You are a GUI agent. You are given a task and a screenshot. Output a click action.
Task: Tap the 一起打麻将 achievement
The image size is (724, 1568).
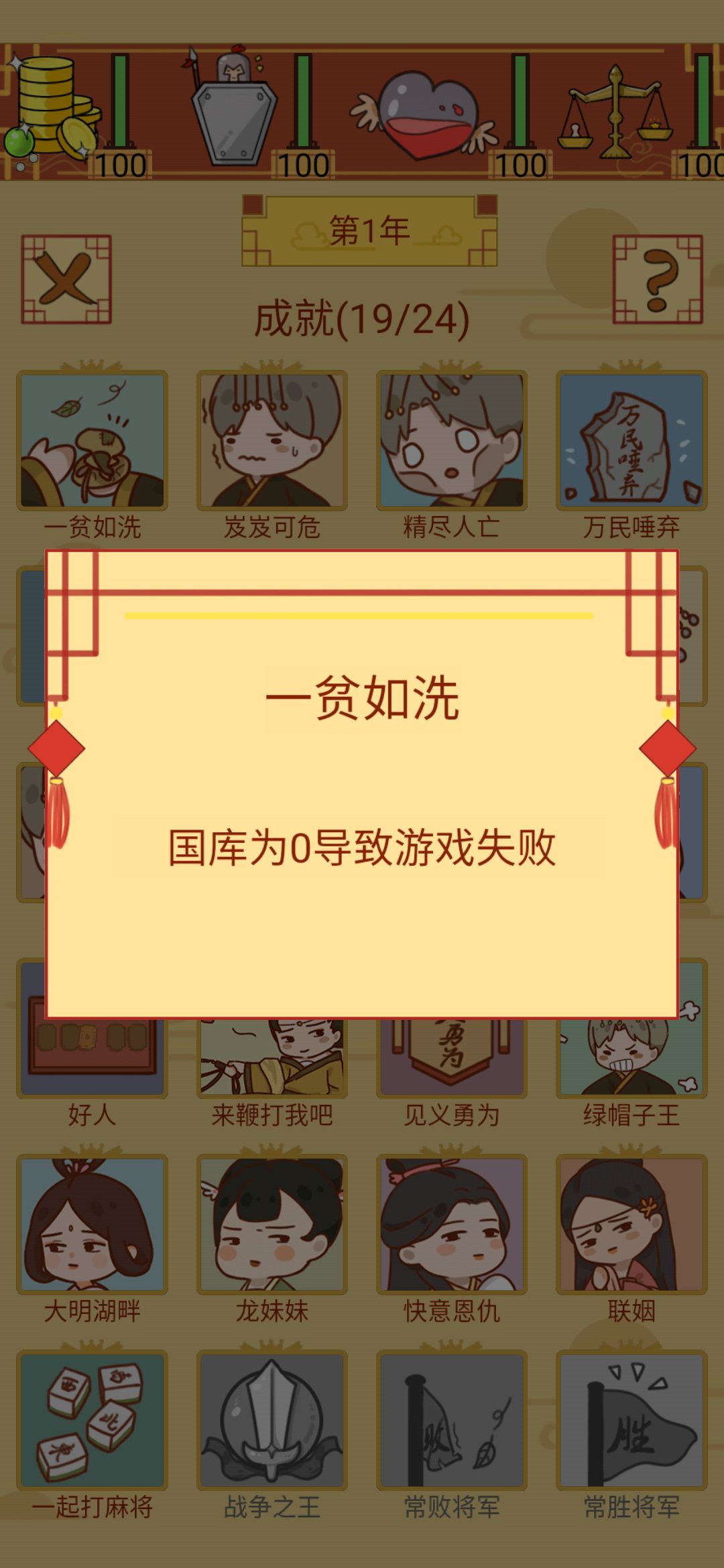(x=92, y=1420)
